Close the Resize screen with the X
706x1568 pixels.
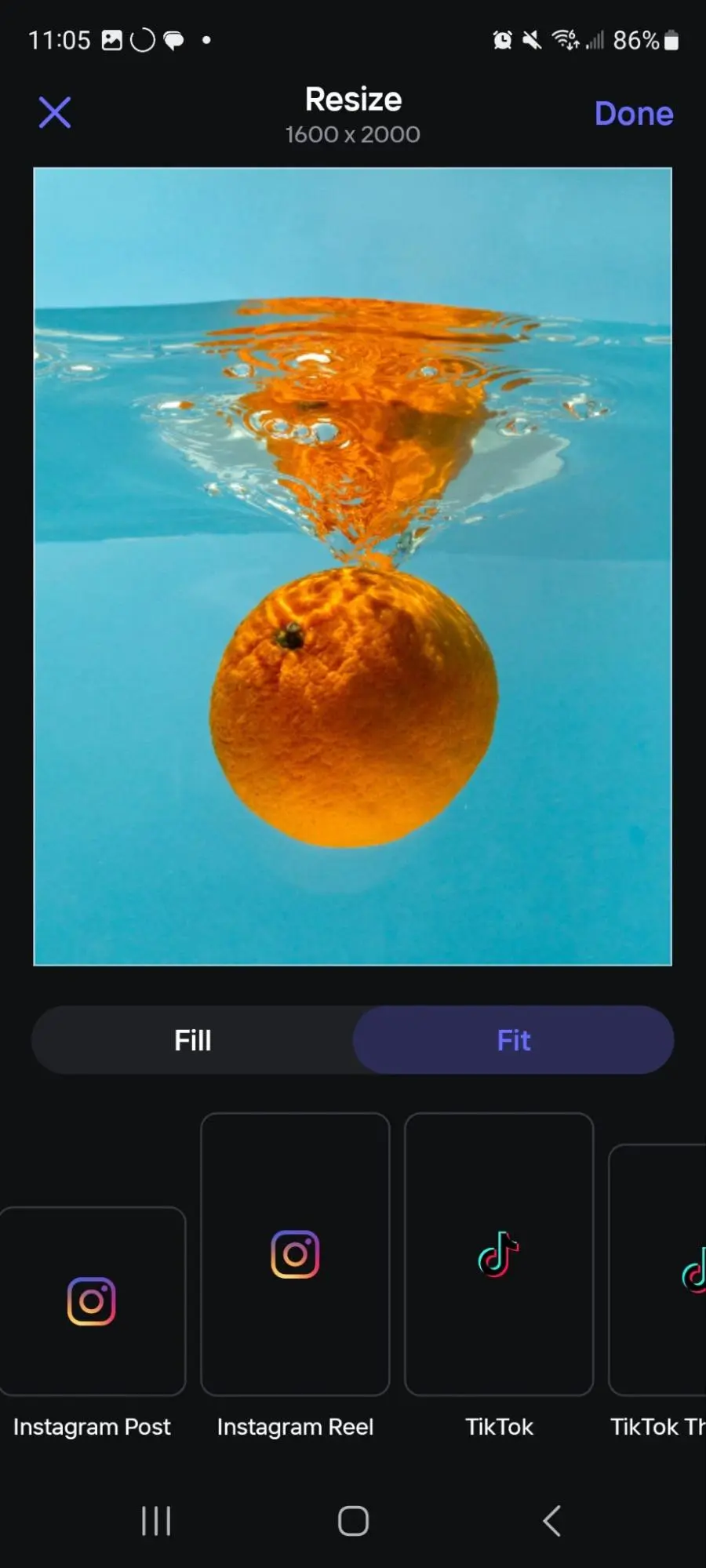pos(55,112)
